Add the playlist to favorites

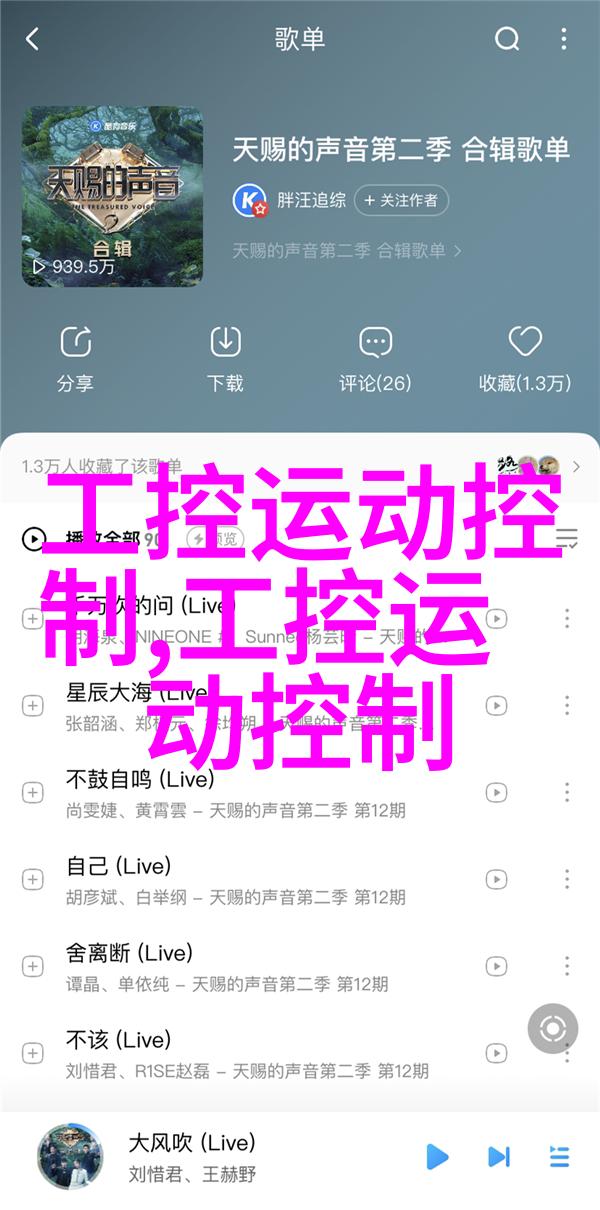pyautogui.click(x=524, y=358)
